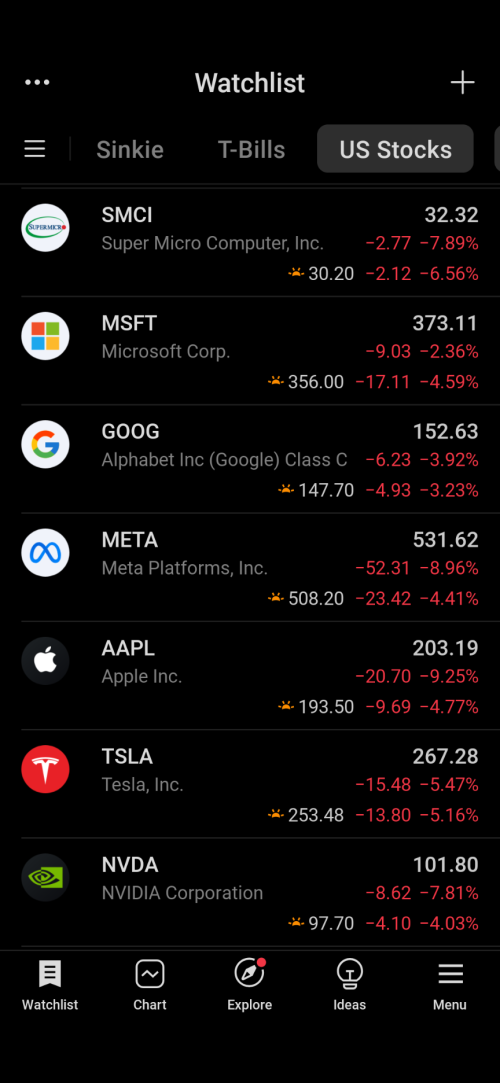Open the three-dot overflow menu
This screenshot has width=500, height=1083.
pos(37,83)
